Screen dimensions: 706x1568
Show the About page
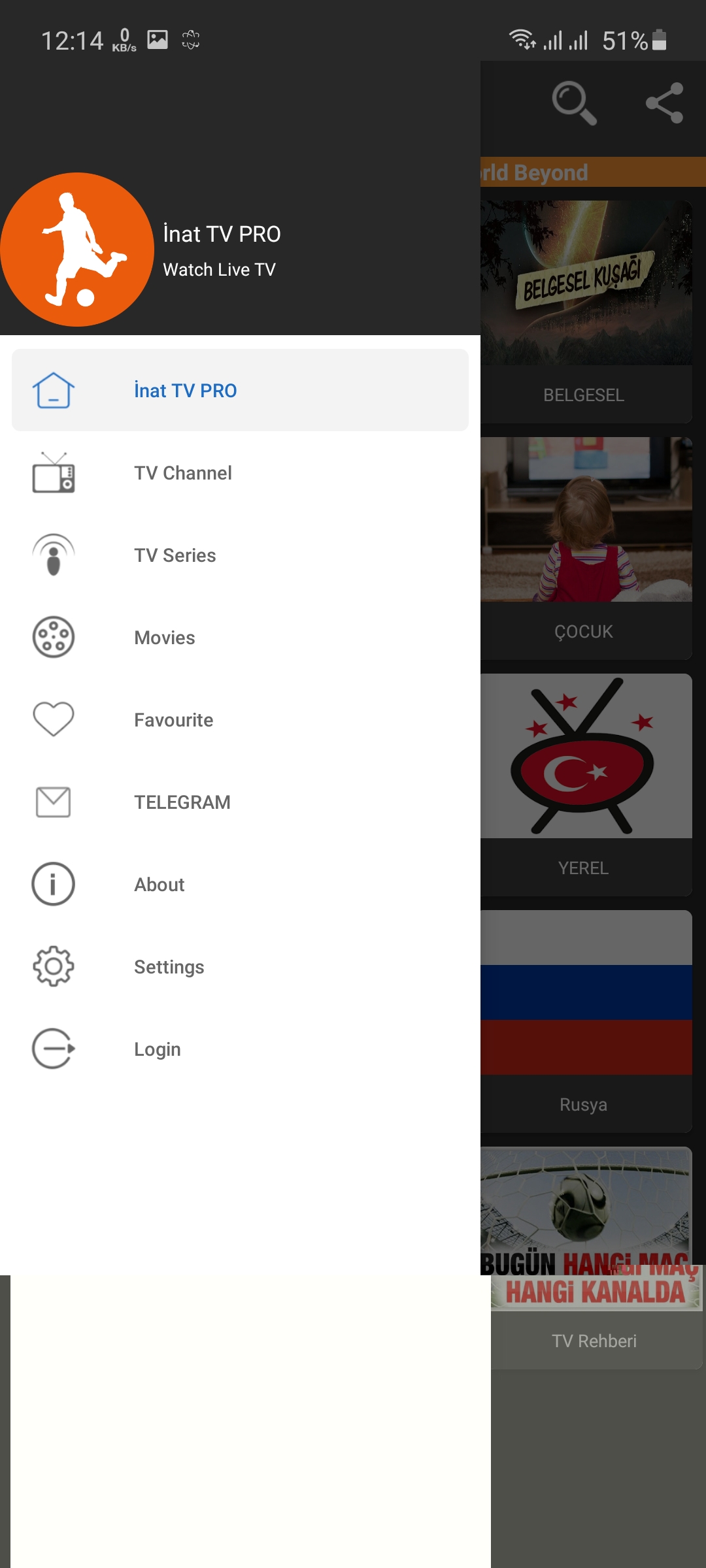239,885
